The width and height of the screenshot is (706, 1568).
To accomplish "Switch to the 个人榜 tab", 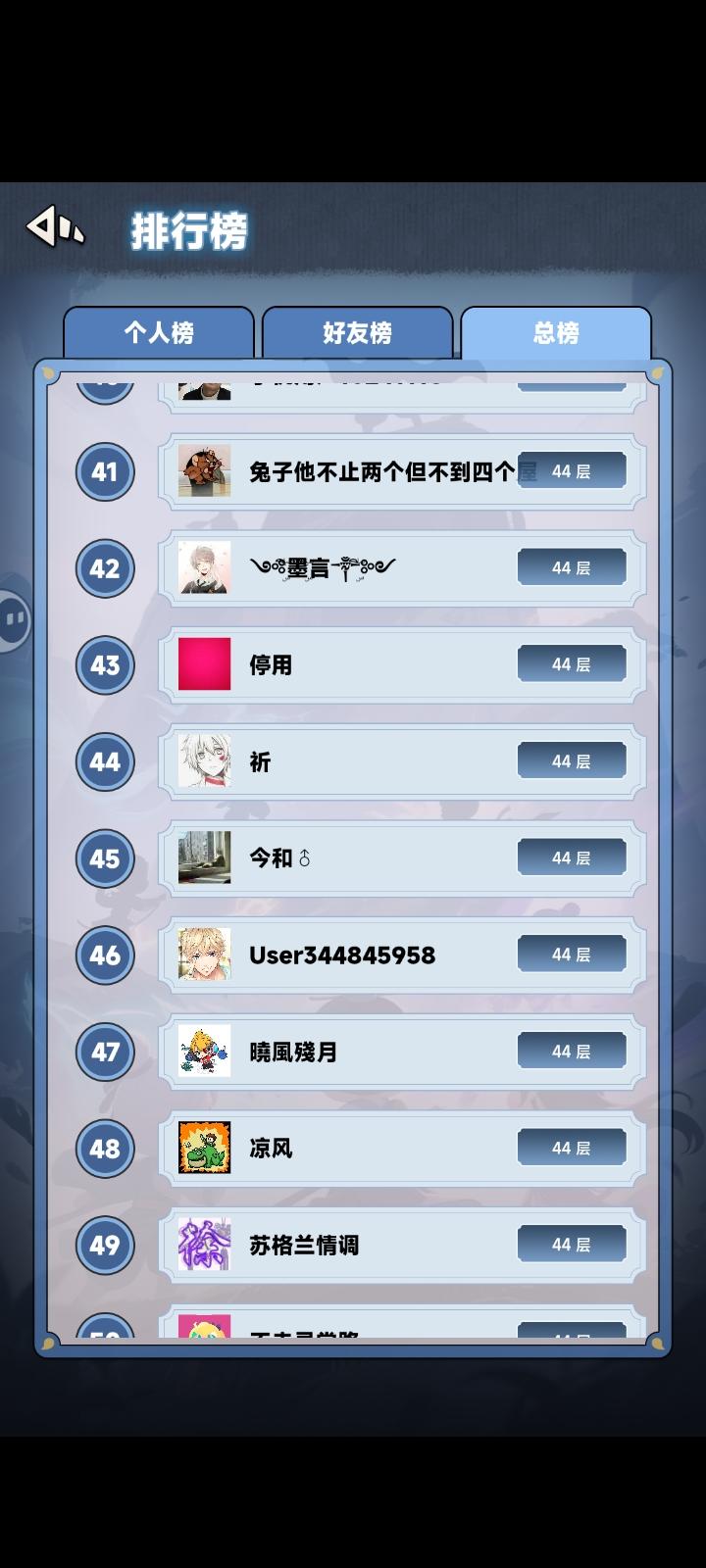I will tap(160, 333).
